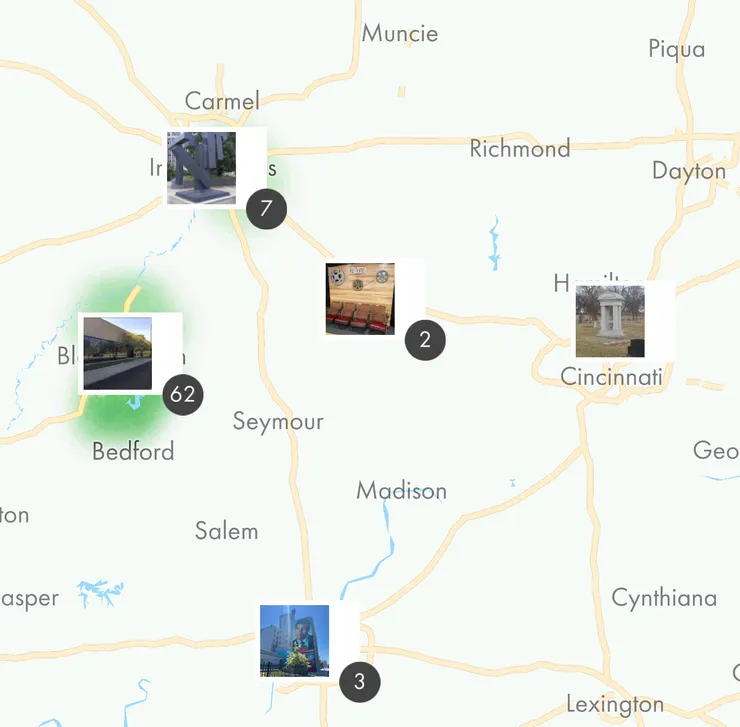The width and height of the screenshot is (740, 727).
Task: Open the 3-photo cluster near Louisville
Action: [295, 640]
